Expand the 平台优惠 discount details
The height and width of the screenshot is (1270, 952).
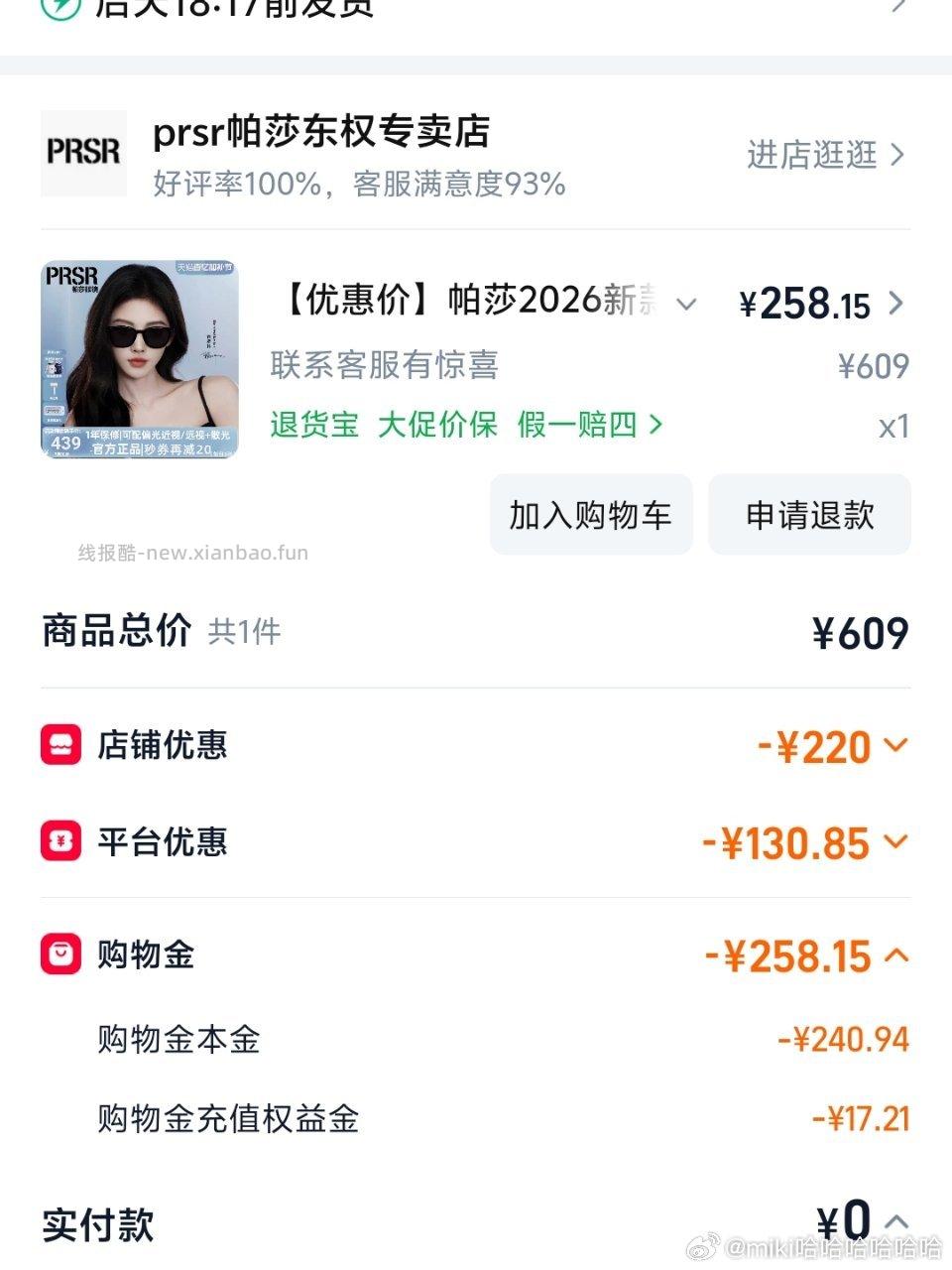[897, 841]
